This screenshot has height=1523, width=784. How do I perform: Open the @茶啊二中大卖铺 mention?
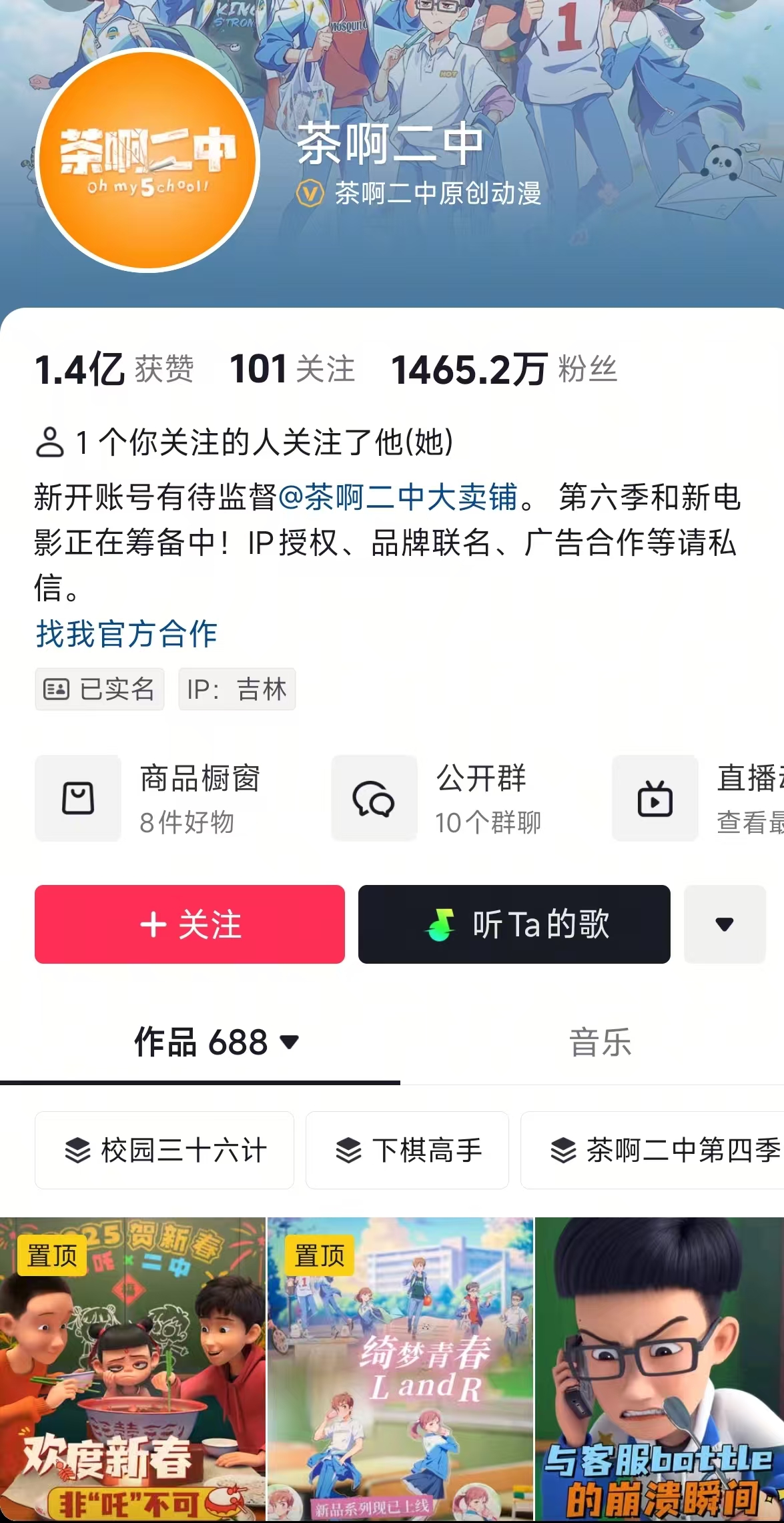(398, 497)
